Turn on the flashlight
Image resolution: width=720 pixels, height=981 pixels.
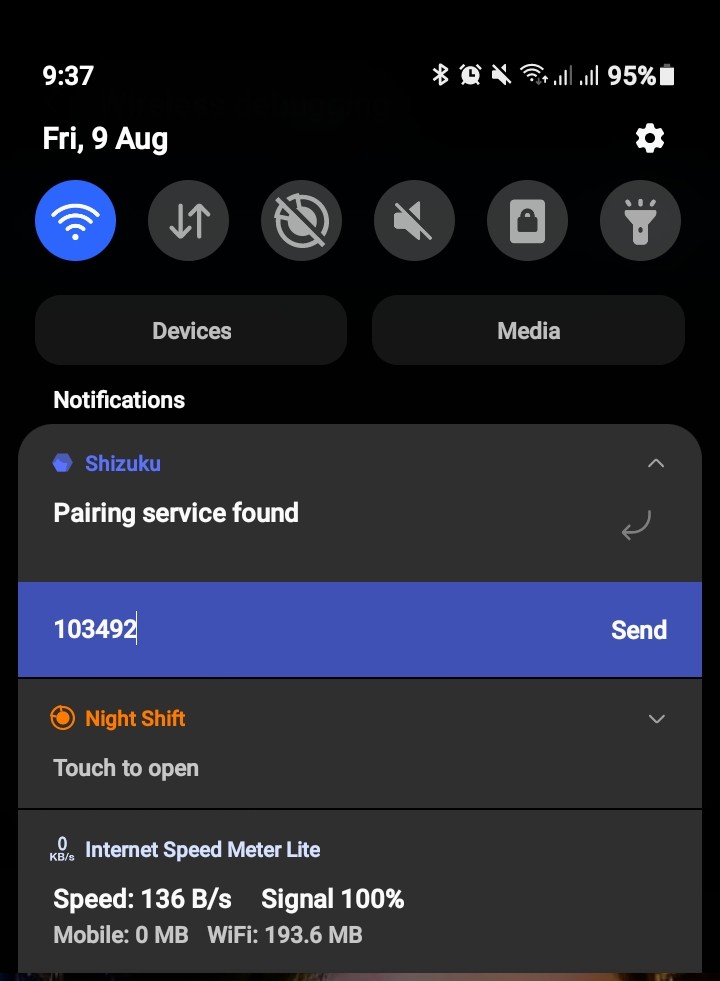pos(640,221)
